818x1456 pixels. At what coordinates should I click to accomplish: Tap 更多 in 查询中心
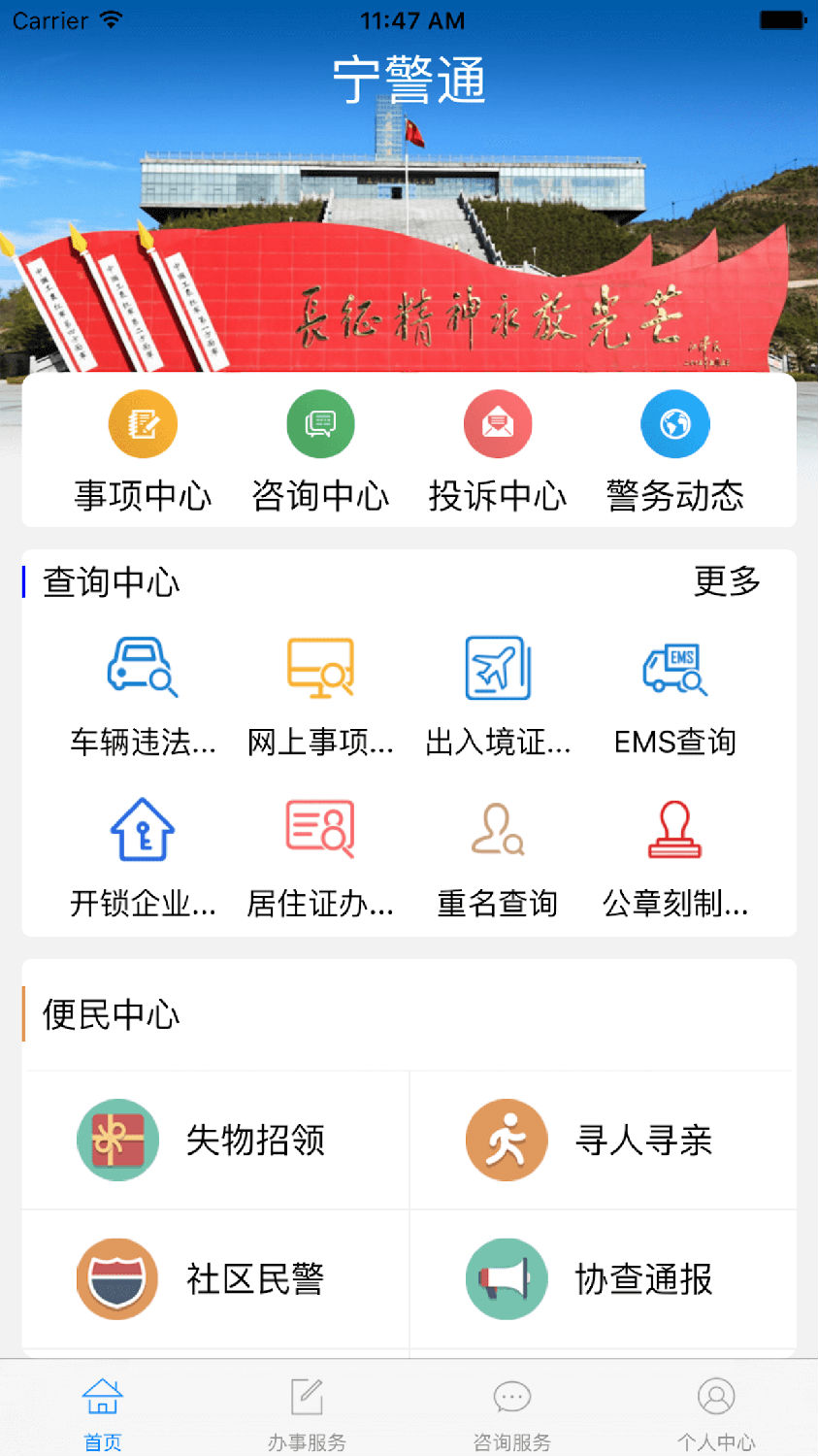(727, 581)
